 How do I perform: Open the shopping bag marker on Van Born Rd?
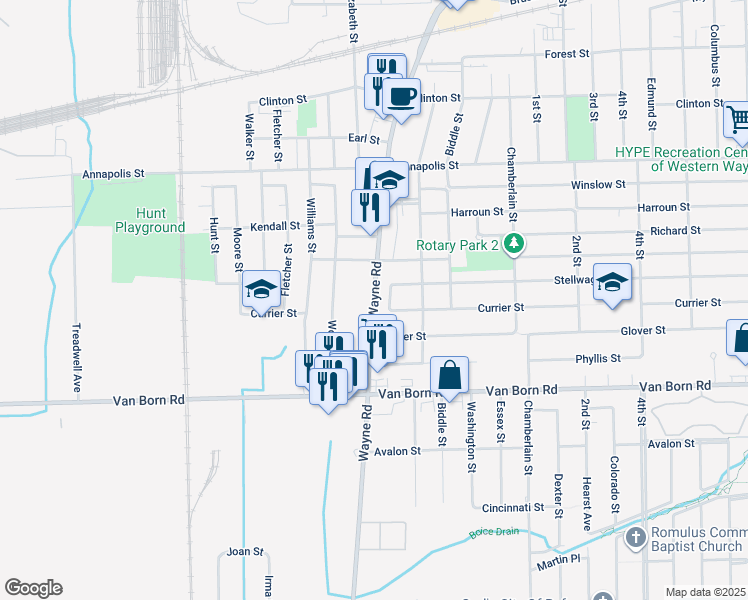(x=450, y=376)
